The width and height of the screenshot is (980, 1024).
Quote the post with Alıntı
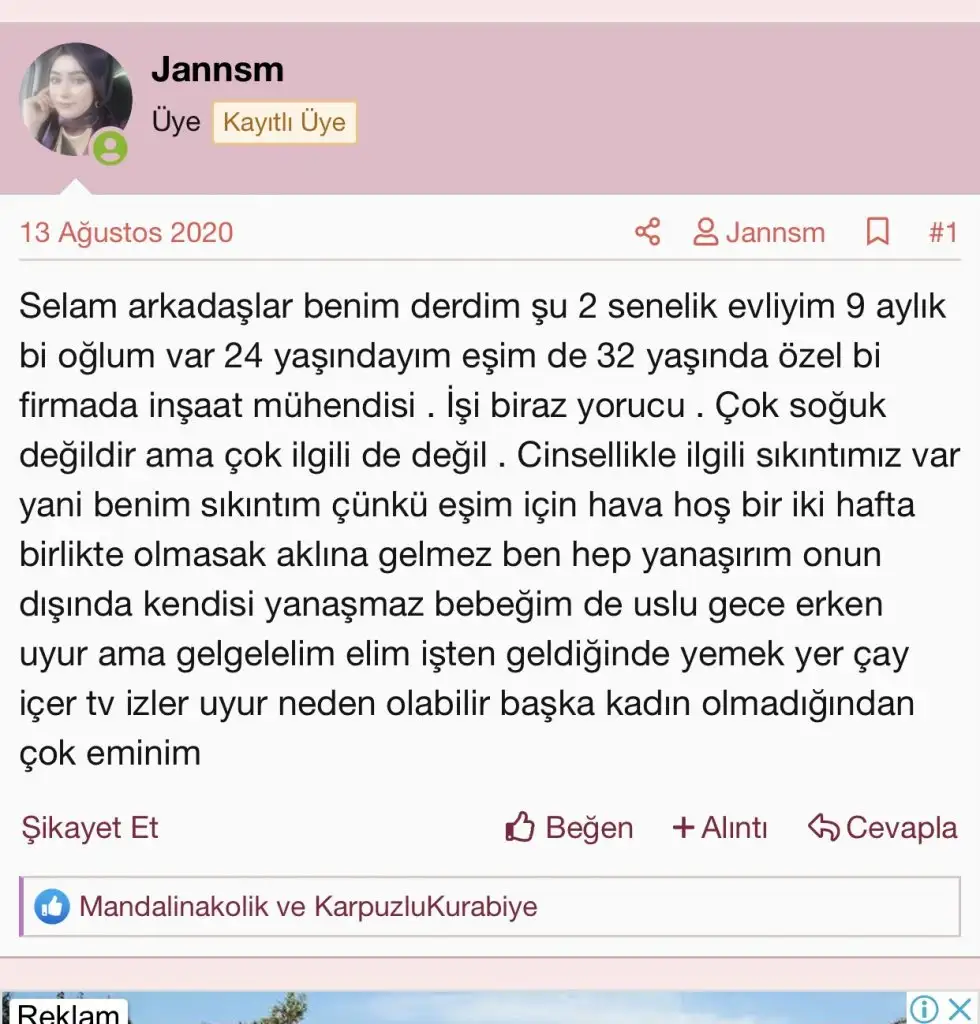pos(720,828)
